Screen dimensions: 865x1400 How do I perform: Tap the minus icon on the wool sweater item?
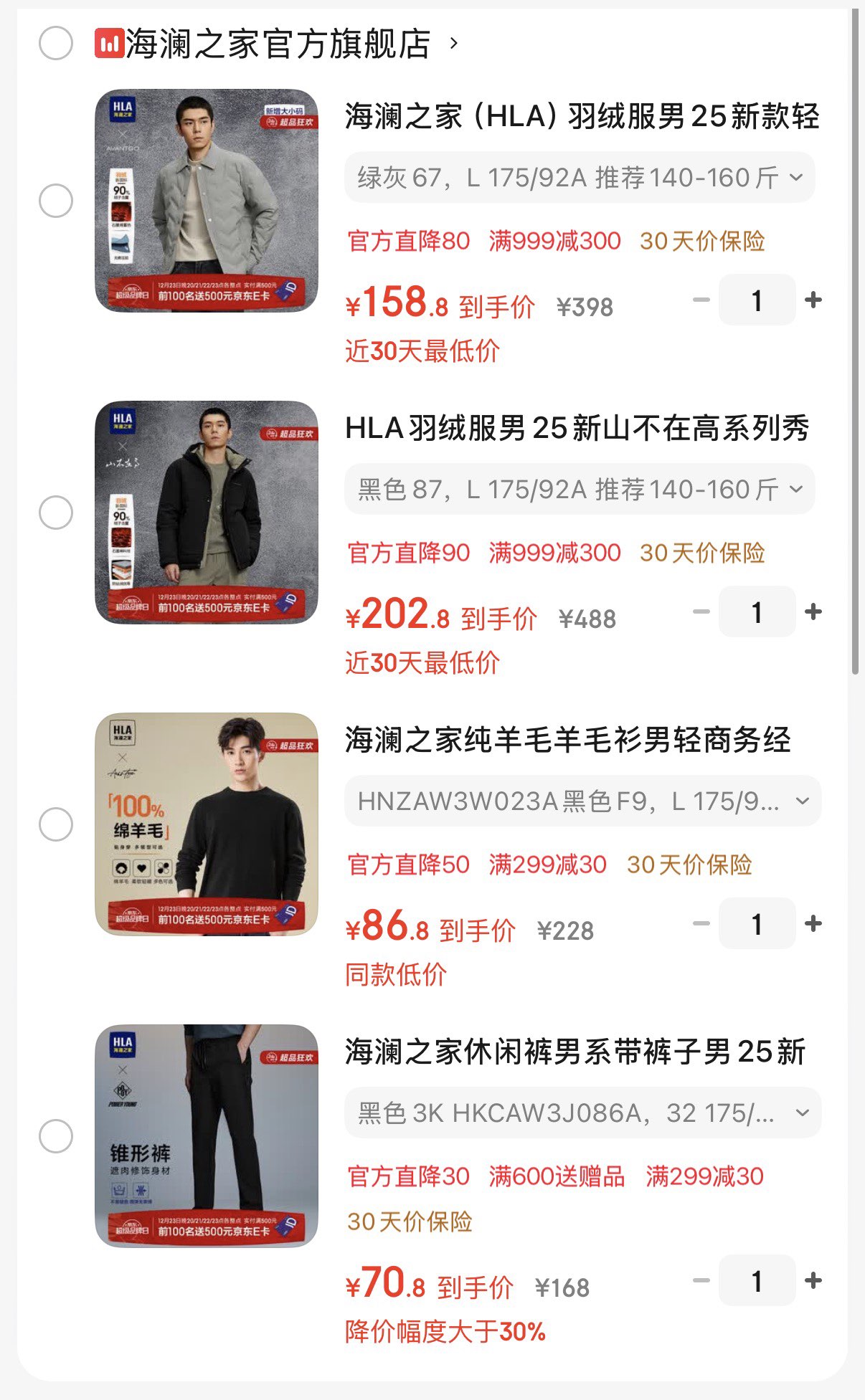(701, 924)
